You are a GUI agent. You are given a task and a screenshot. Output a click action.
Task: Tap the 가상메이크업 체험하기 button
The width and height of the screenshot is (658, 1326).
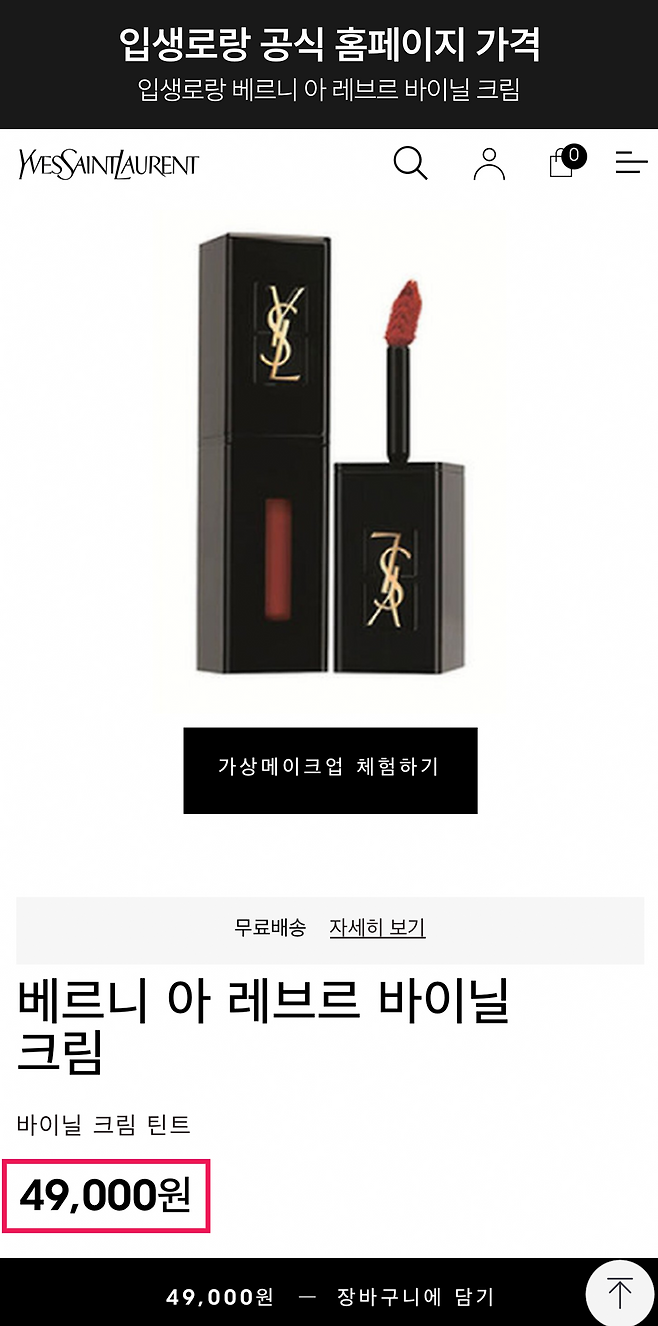pos(330,769)
